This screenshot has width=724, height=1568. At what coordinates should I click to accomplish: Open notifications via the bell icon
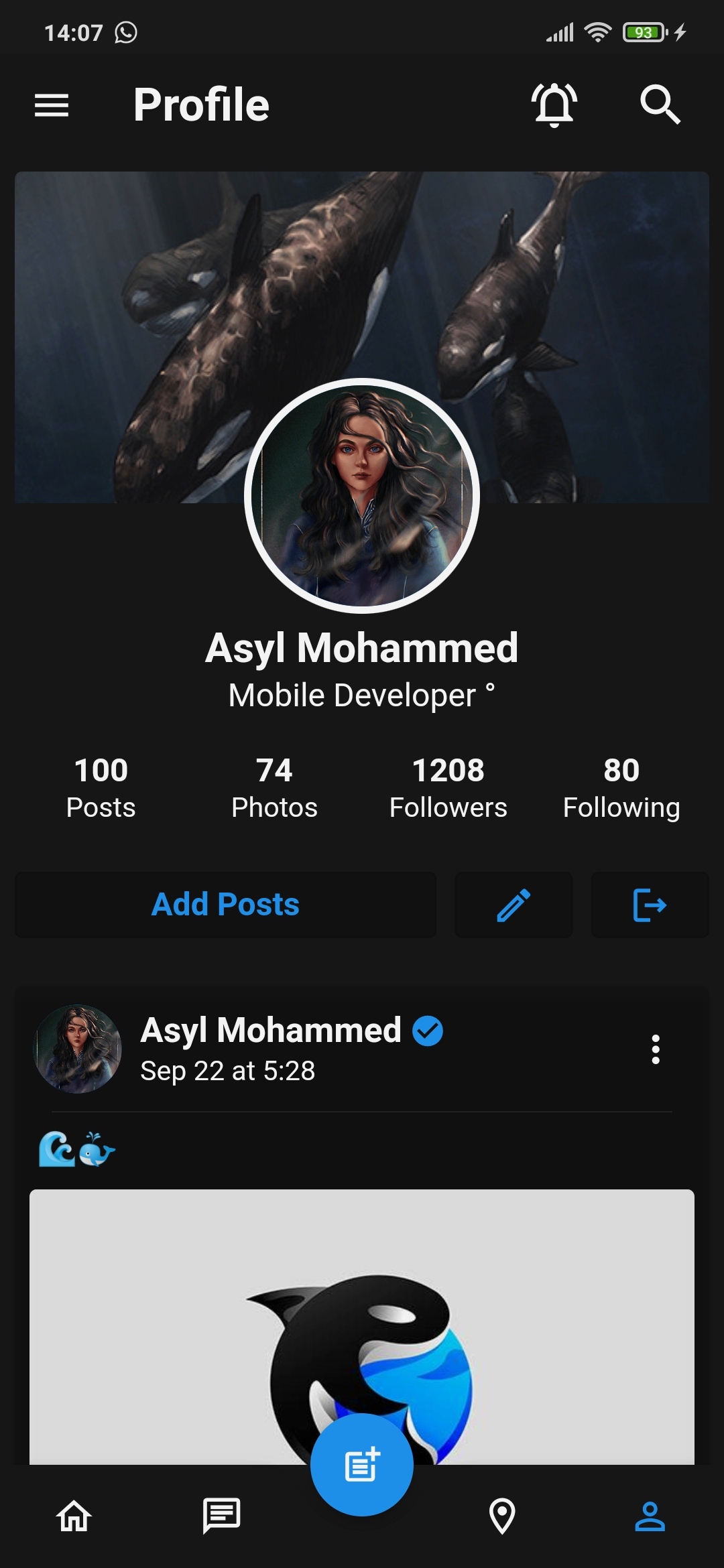(x=554, y=105)
